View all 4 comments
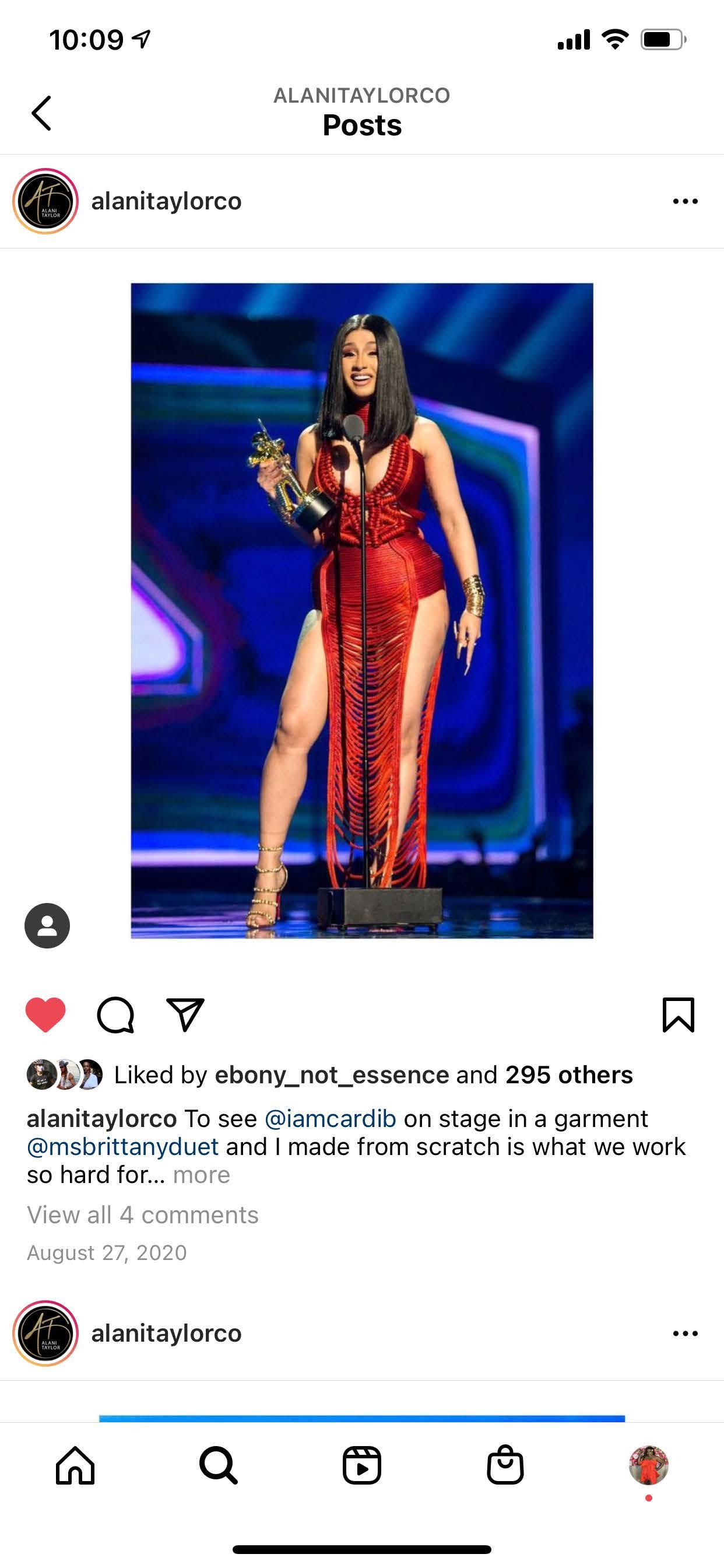The height and width of the screenshot is (1568, 724). pos(143,1215)
